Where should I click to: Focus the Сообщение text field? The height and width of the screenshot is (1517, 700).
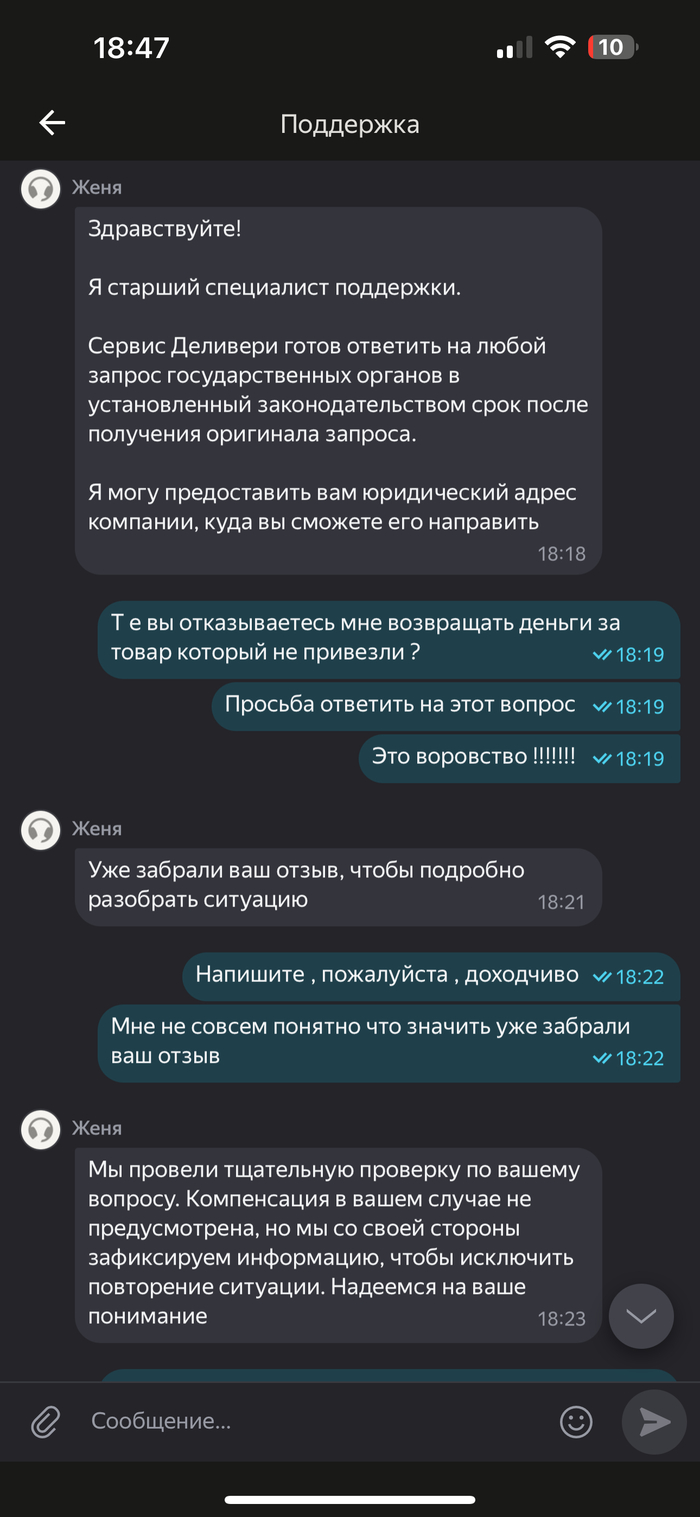pos(310,1421)
